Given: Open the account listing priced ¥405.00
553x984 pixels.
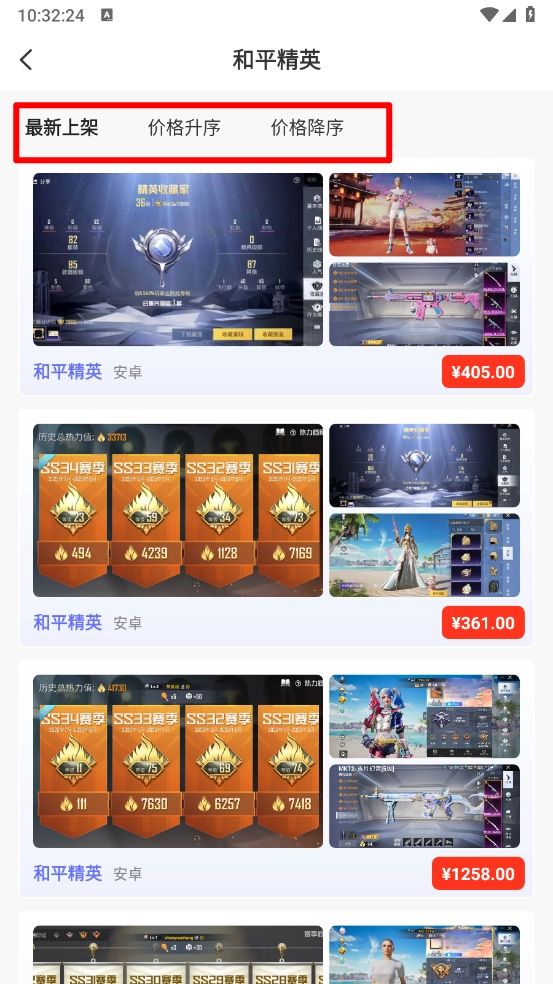Looking at the screenshot, I should [276, 277].
